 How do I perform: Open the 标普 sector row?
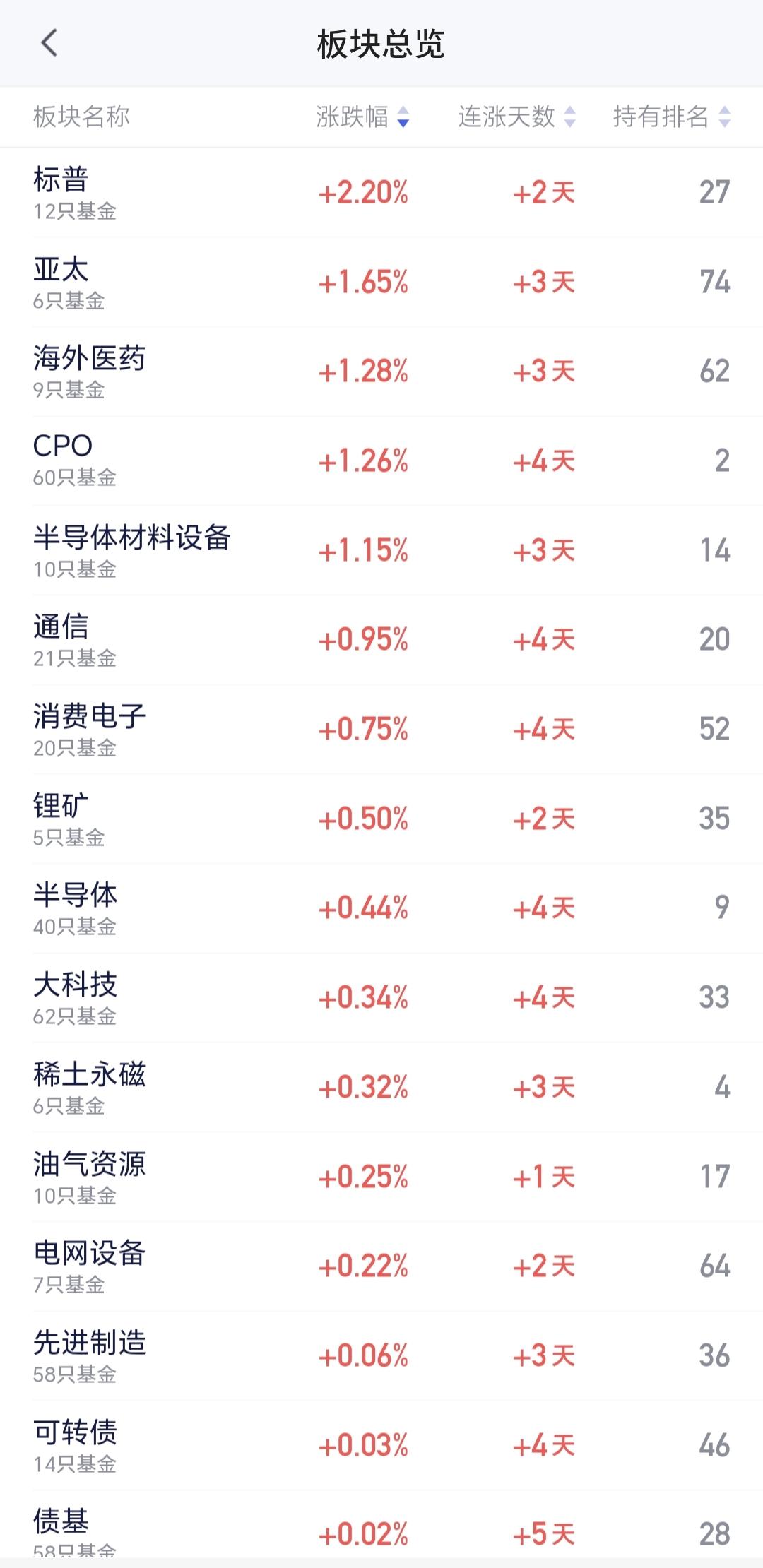pos(381,192)
